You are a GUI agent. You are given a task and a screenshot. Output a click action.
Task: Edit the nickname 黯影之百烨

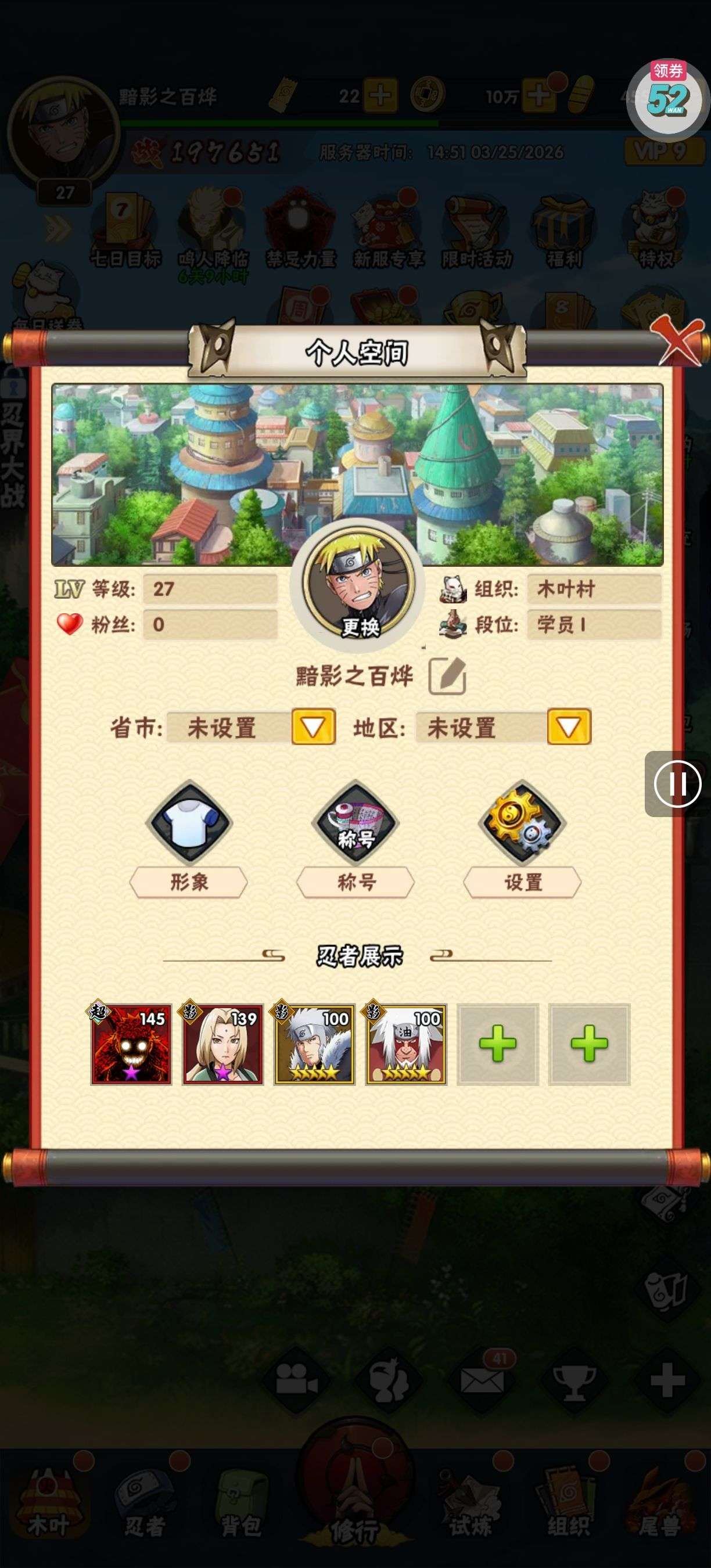447,676
